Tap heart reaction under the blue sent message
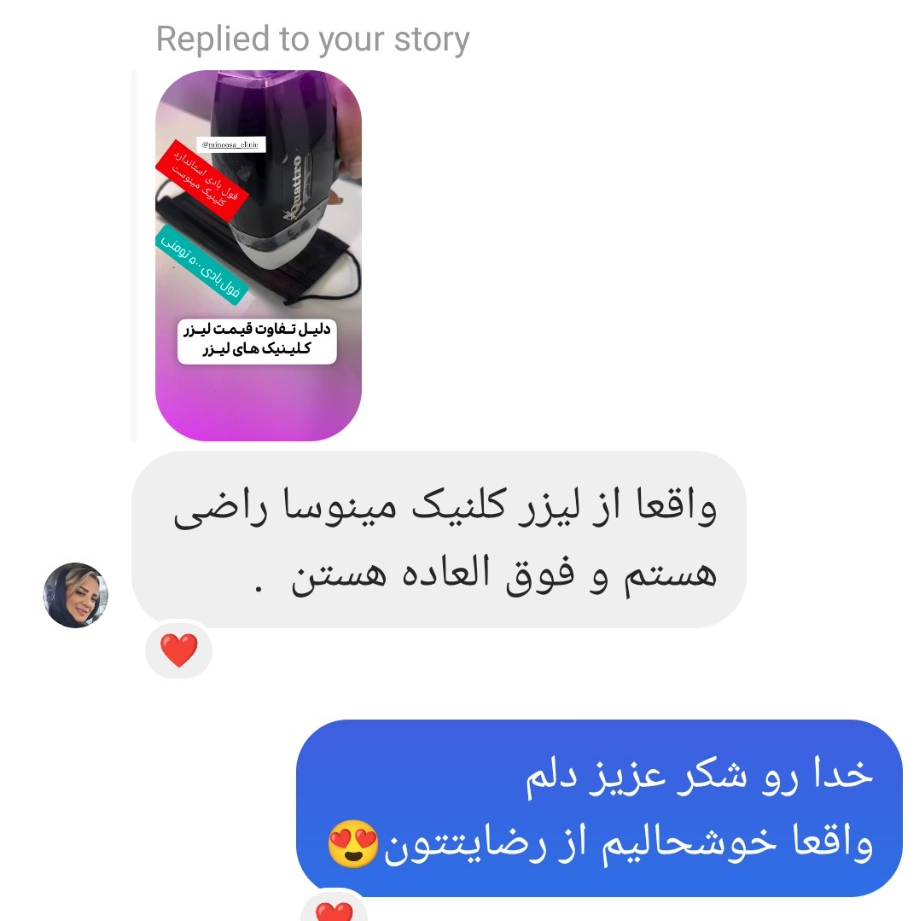This screenshot has width=921, height=921. (x=335, y=910)
